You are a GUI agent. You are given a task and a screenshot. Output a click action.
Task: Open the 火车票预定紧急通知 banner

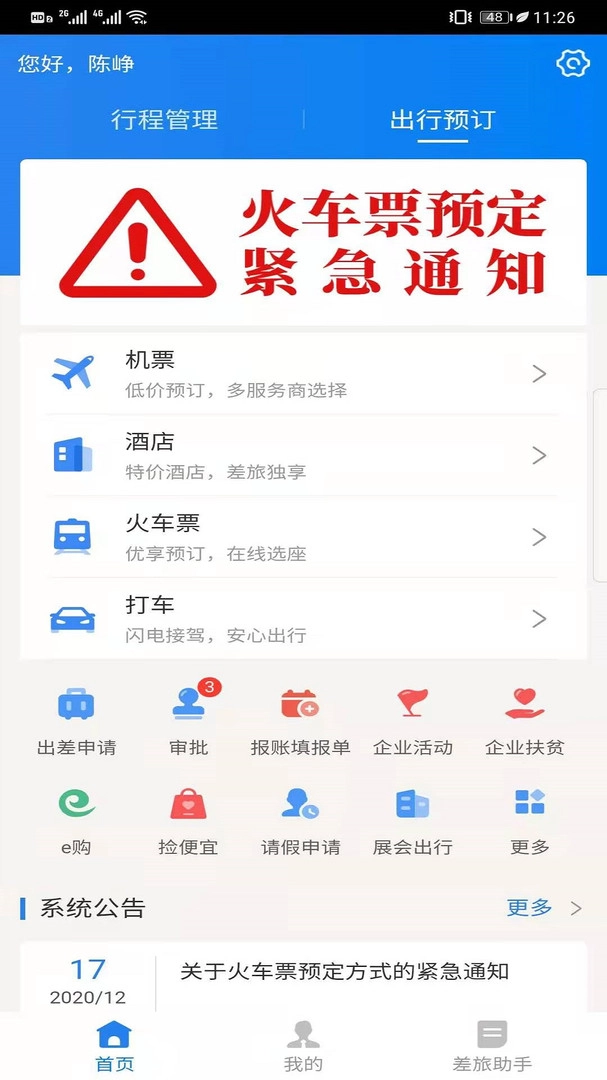(303, 242)
